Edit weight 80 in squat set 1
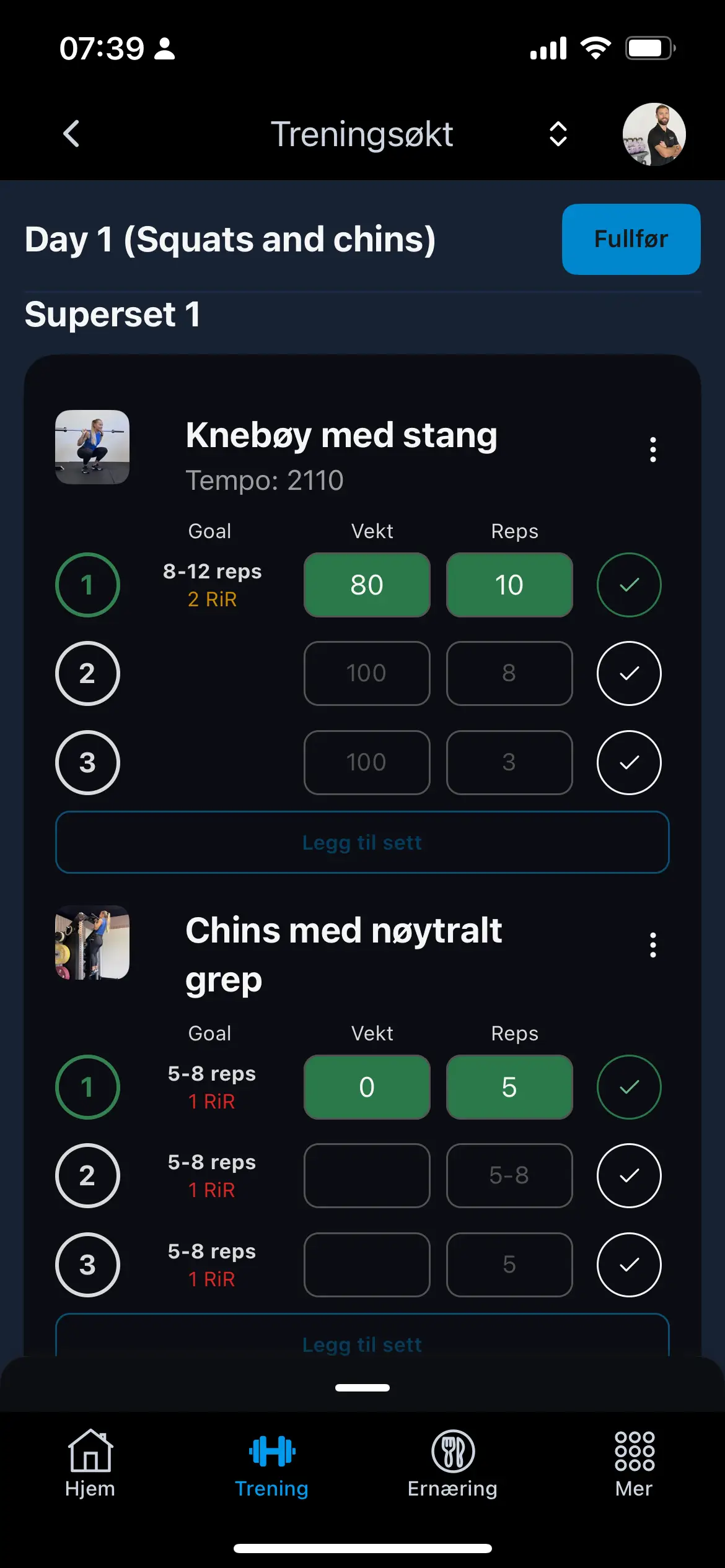This screenshot has height=1568, width=725. click(x=366, y=585)
